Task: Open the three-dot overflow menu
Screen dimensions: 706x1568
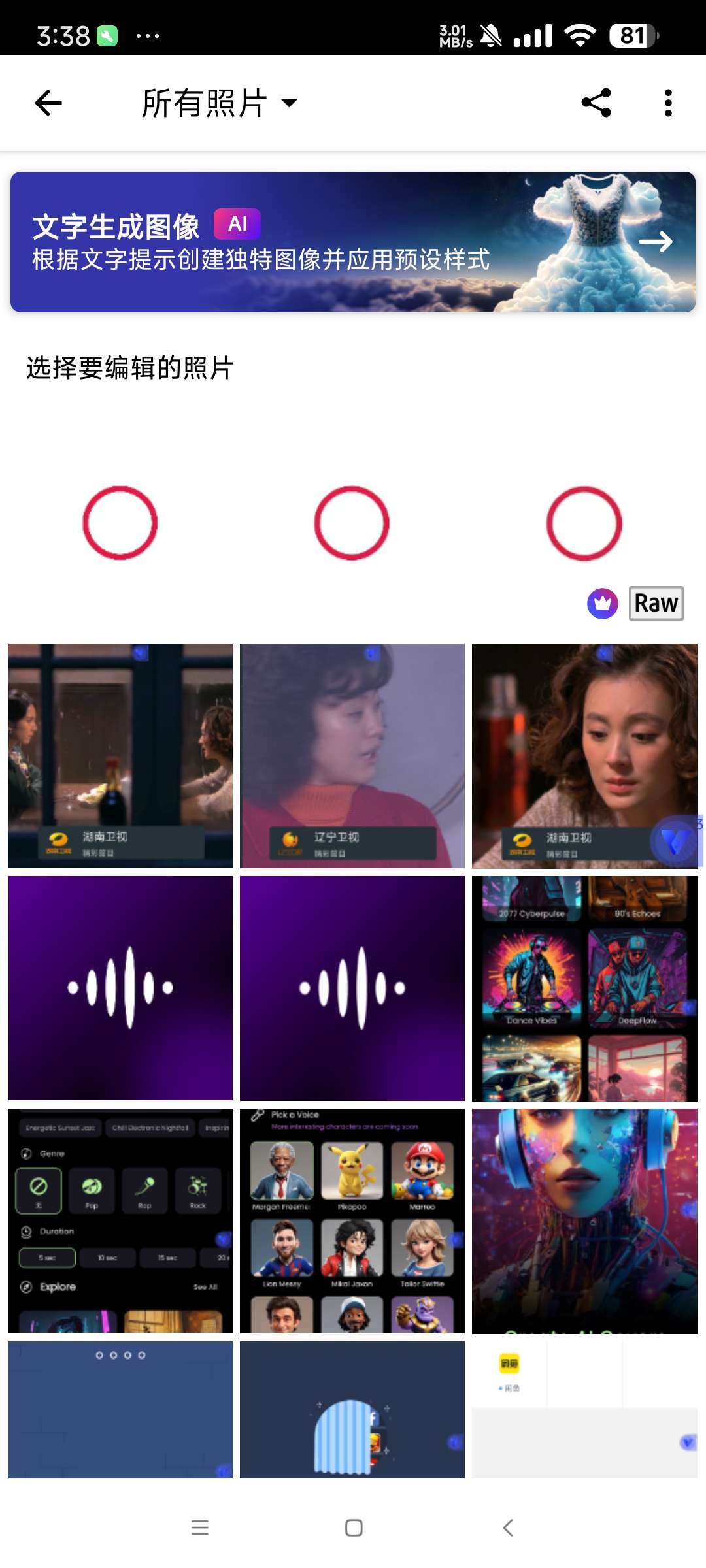Action: pyautogui.click(x=667, y=103)
